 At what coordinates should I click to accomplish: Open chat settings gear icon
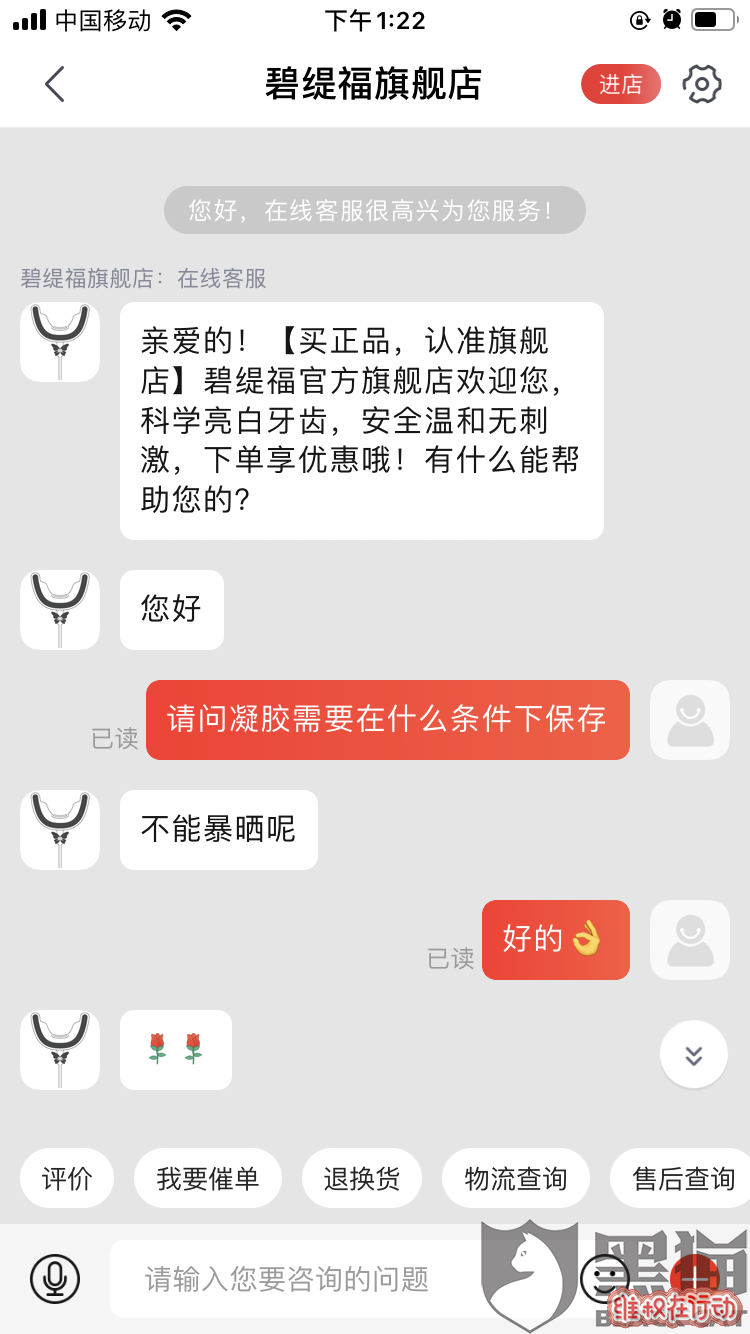[702, 85]
